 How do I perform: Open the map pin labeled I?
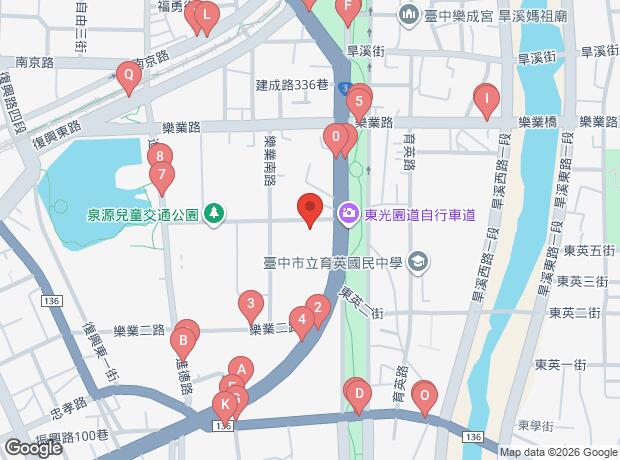pos(485,98)
